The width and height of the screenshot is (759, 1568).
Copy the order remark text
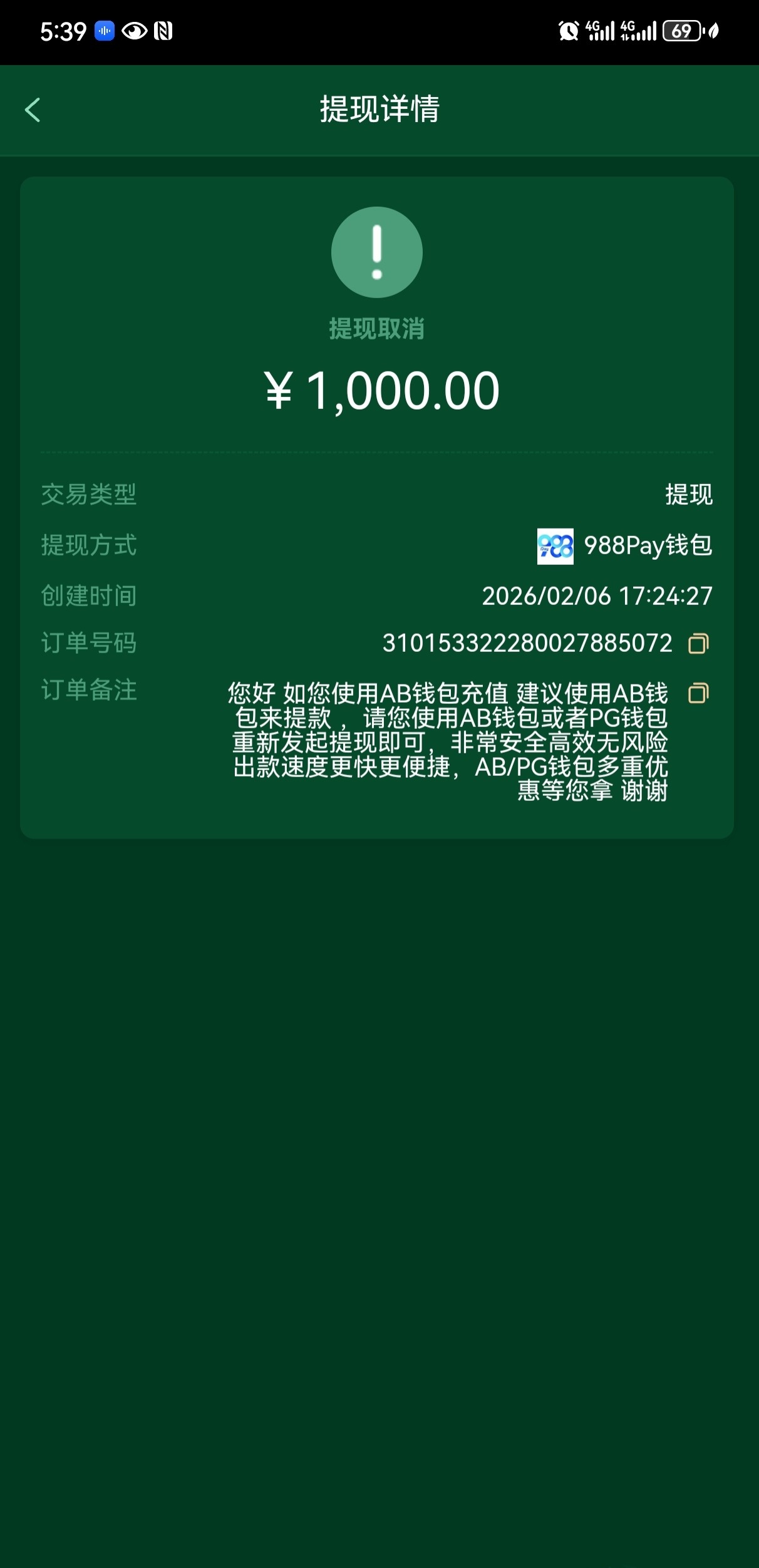pyautogui.click(x=698, y=693)
